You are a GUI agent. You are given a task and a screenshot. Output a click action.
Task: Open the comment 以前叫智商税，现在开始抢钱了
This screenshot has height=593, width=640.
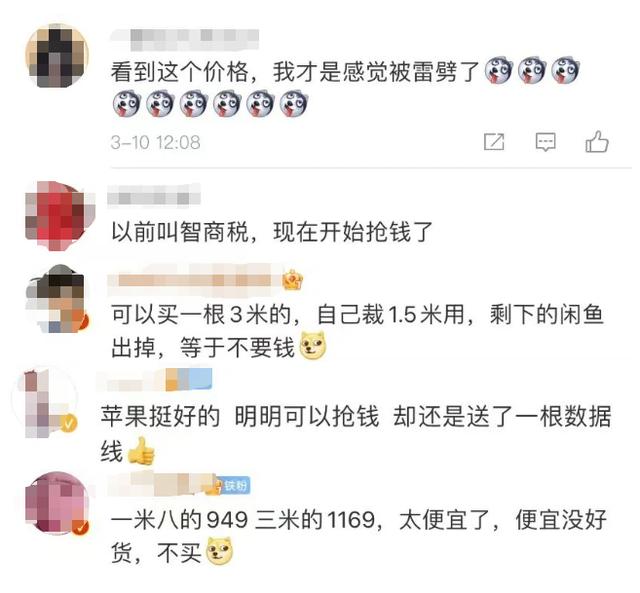pos(272,233)
